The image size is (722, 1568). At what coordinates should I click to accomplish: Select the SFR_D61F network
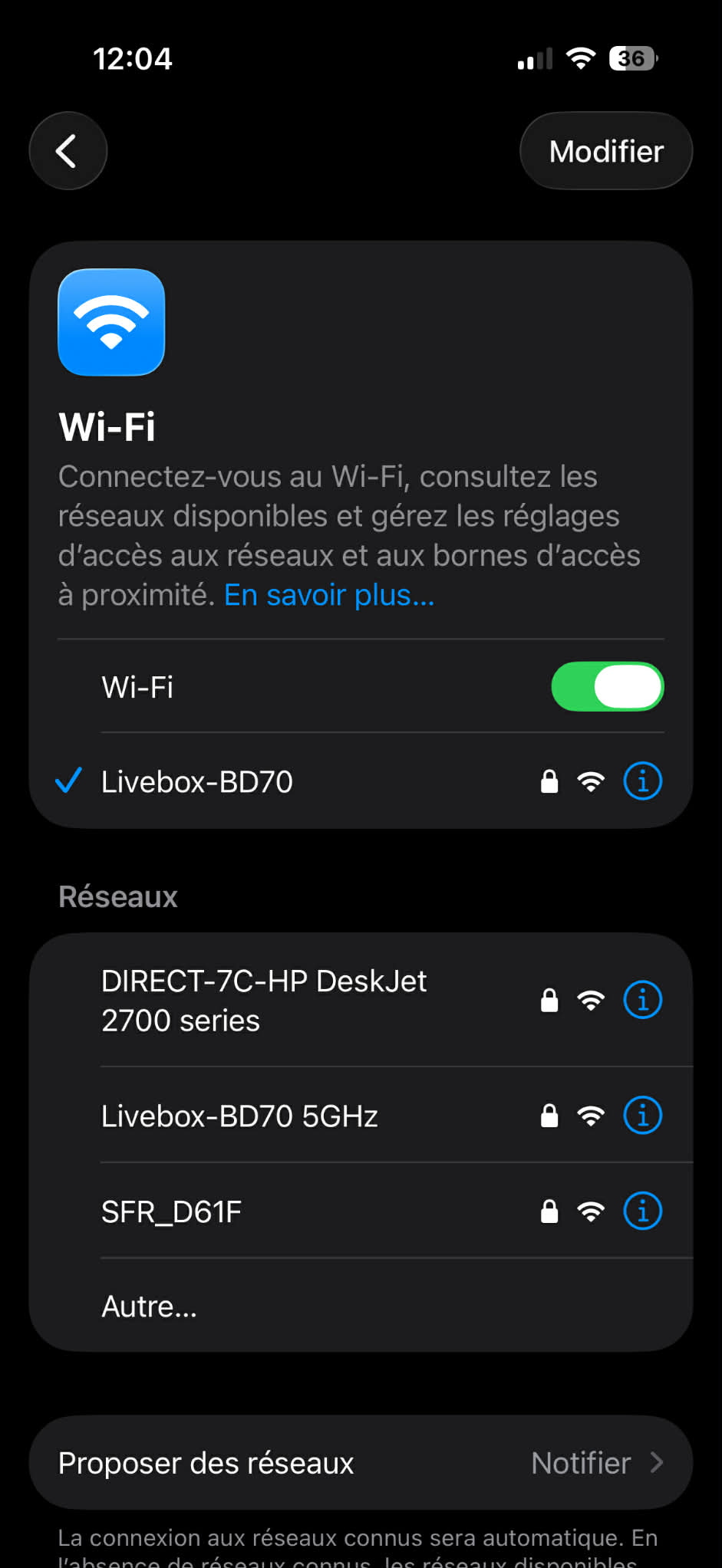click(172, 1212)
